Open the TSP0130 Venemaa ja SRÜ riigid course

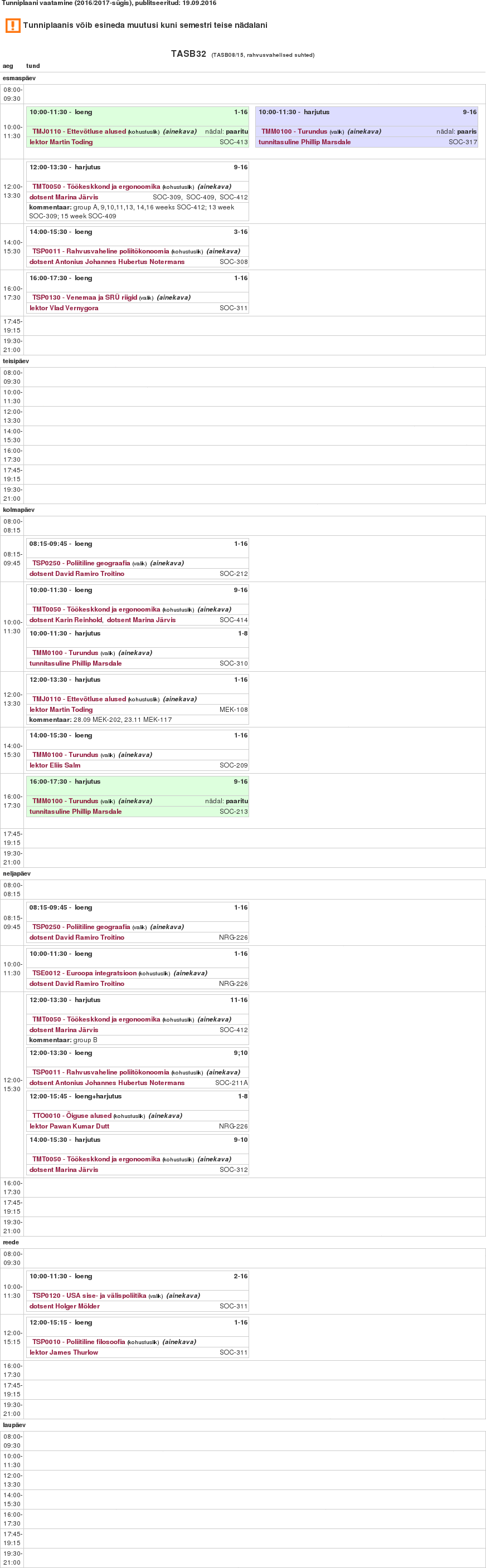pos(84,297)
